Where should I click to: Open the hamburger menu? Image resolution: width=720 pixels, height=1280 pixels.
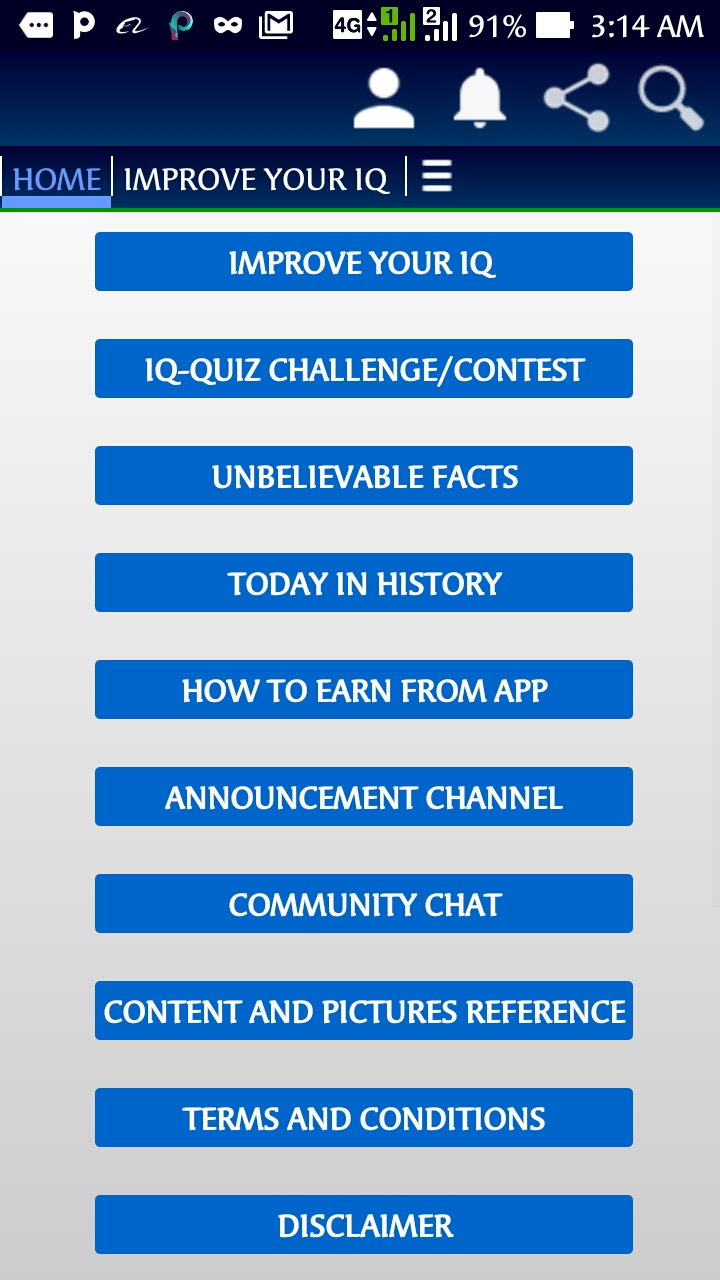pyautogui.click(x=437, y=178)
